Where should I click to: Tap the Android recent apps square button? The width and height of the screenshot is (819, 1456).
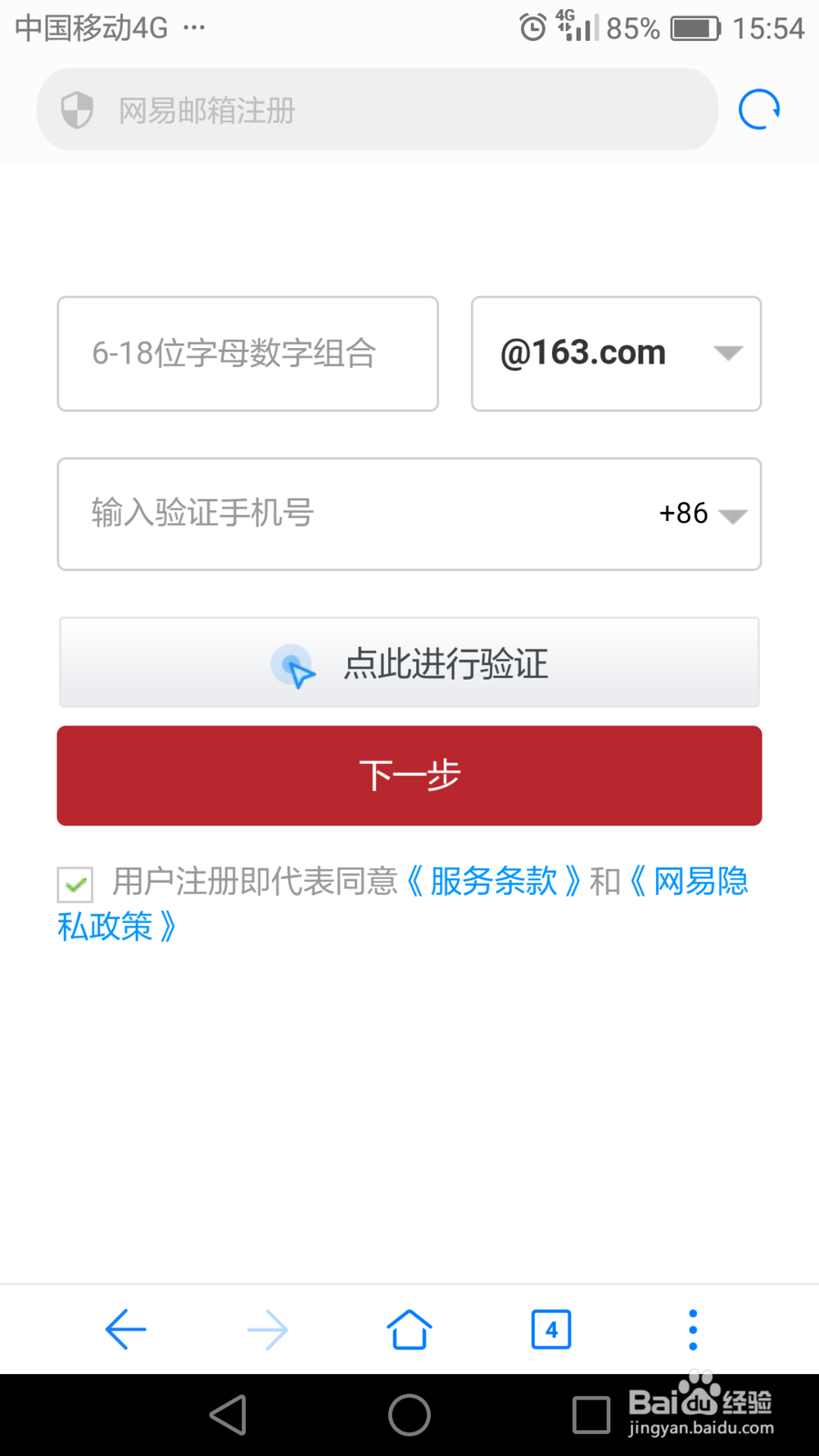point(591,1414)
